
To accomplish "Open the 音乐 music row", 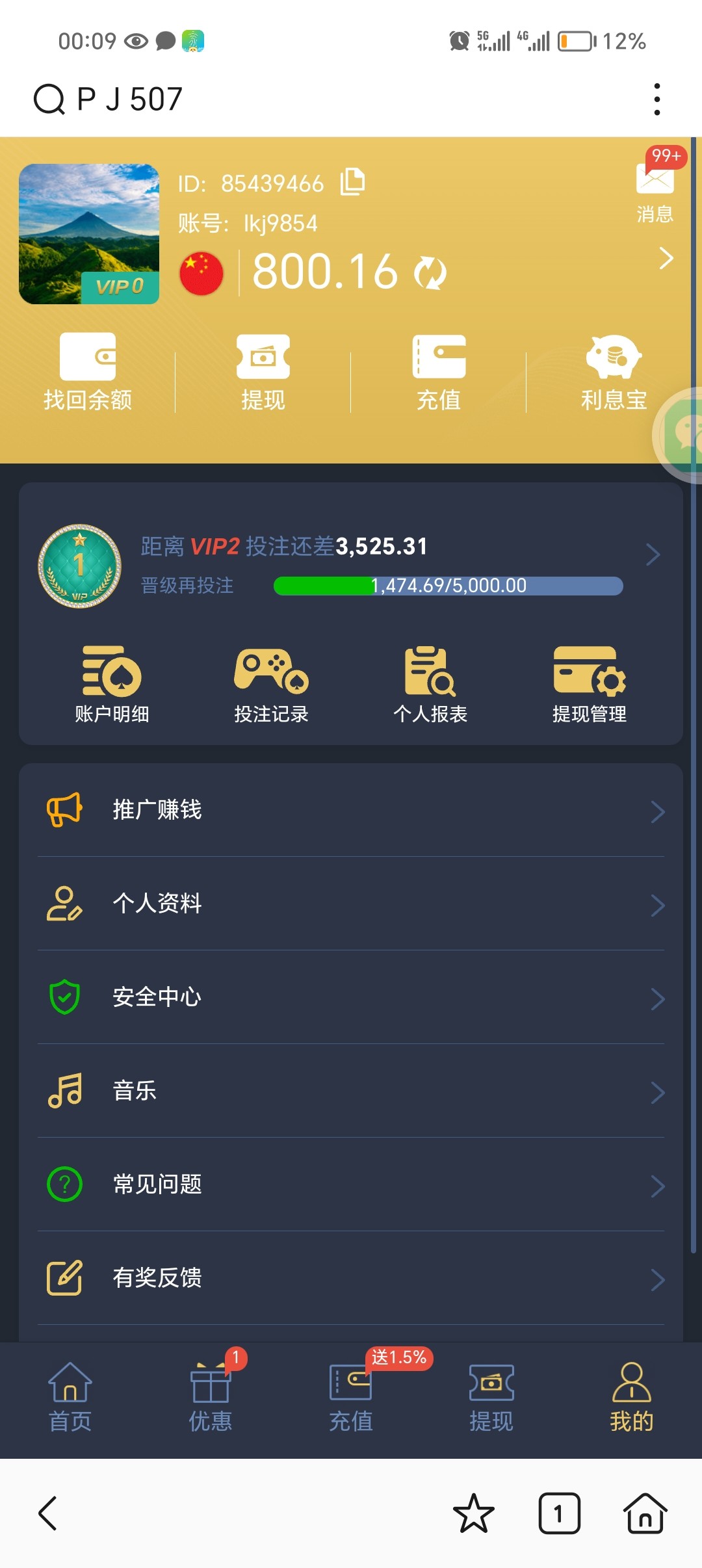I will (x=351, y=1091).
